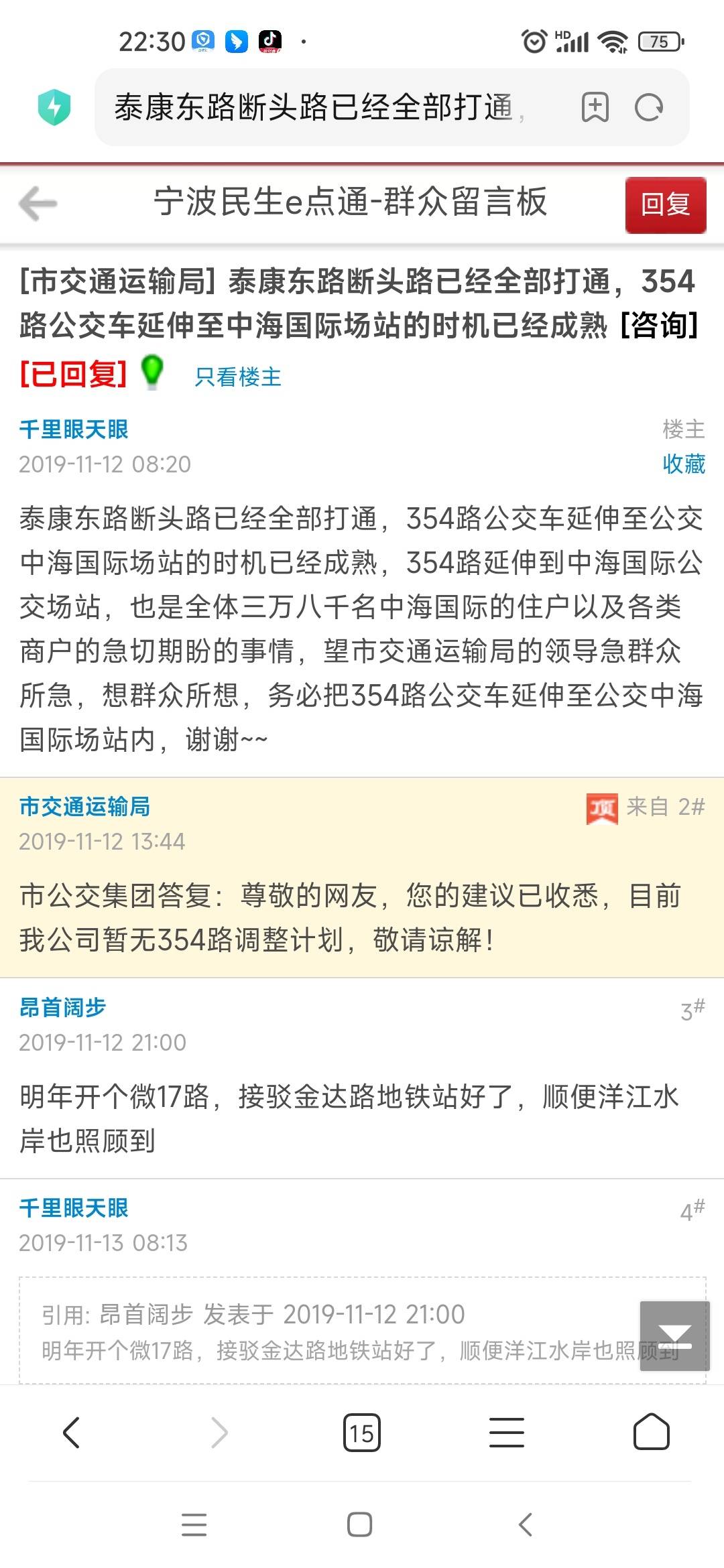The image size is (724, 1568).
Task: Filter thread with 只看楼主
Action: pyautogui.click(x=237, y=377)
